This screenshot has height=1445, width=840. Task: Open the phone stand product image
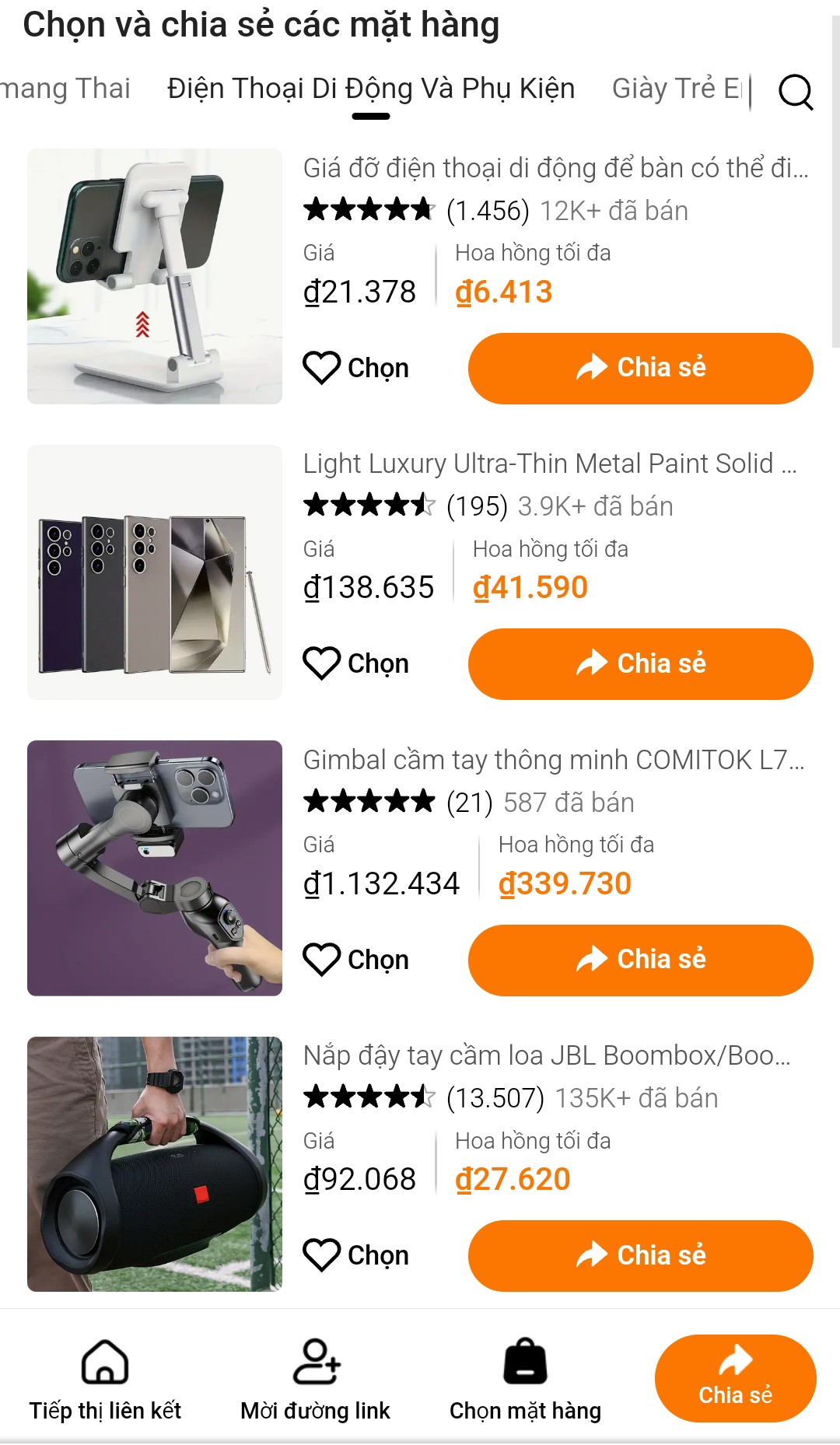(x=155, y=276)
